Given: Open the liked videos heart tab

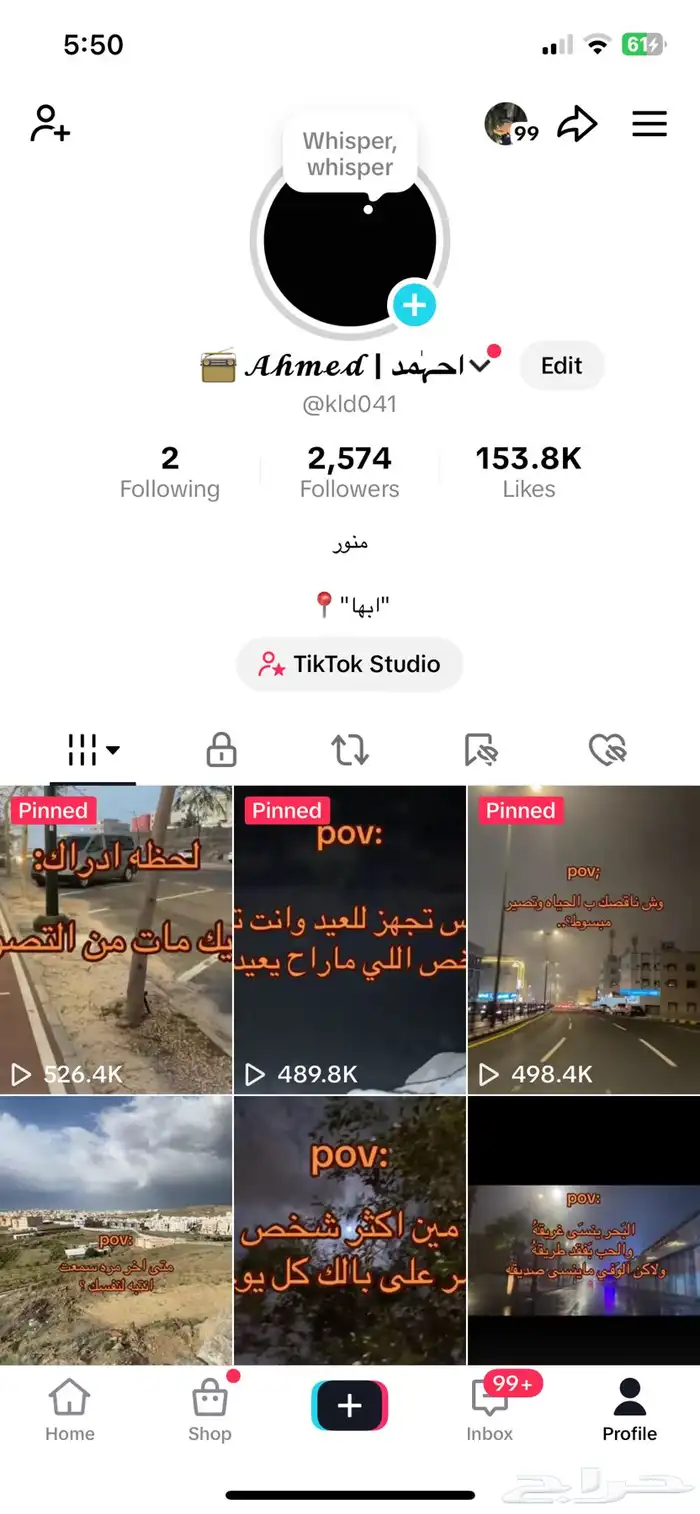Looking at the screenshot, I should [x=607, y=749].
